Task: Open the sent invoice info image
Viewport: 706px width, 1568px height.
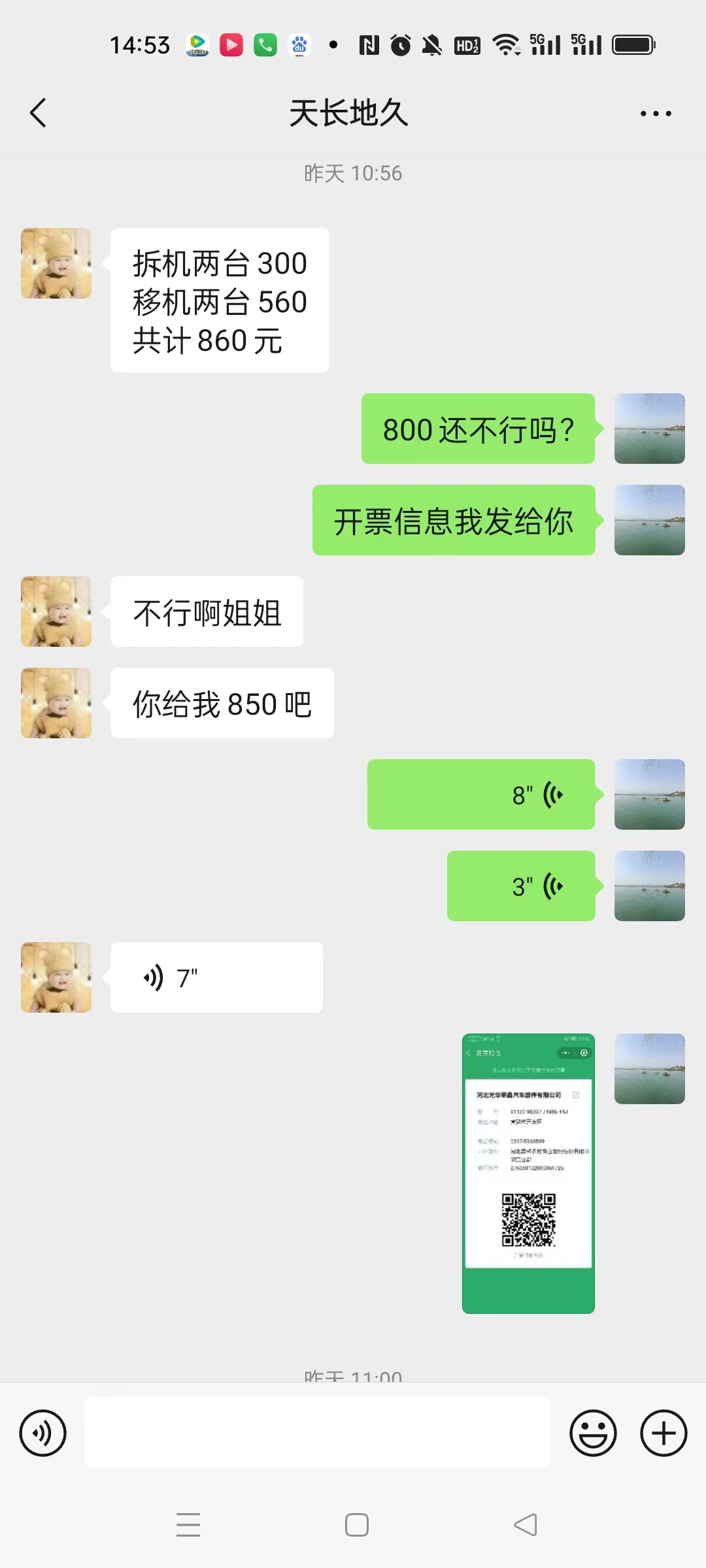Action: pyautogui.click(x=528, y=1173)
